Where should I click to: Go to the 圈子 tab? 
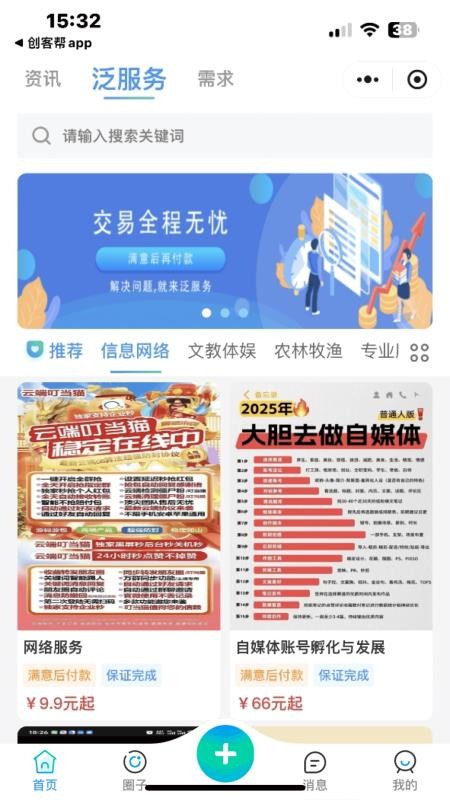coord(135,770)
